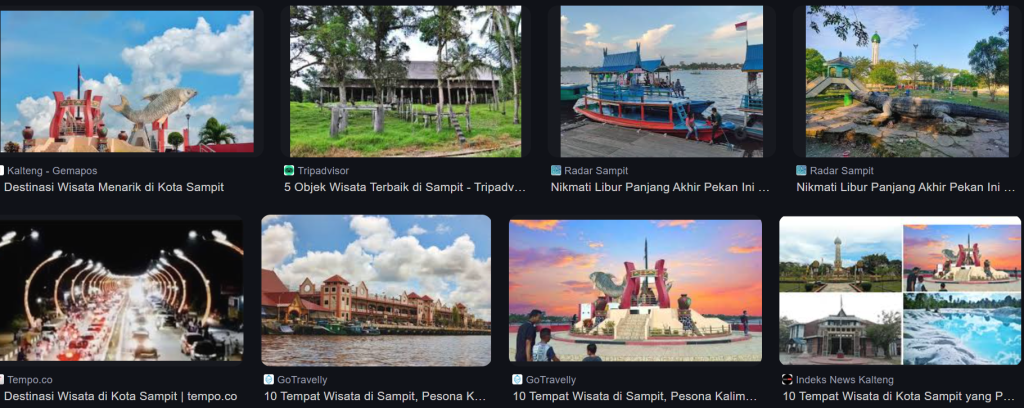Open the Tempo.co night street lights image

(121, 290)
